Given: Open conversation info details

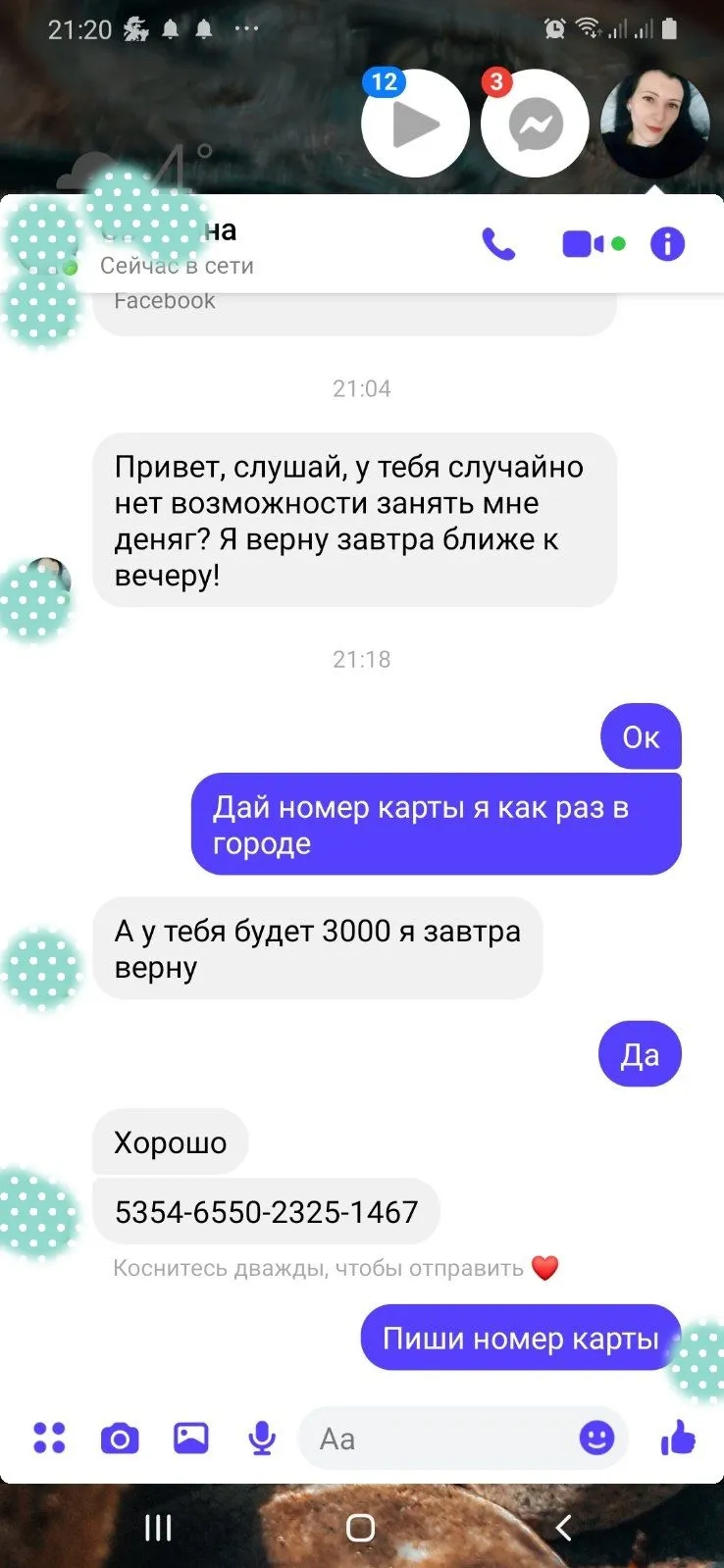Looking at the screenshot, I should click(667, 244).
